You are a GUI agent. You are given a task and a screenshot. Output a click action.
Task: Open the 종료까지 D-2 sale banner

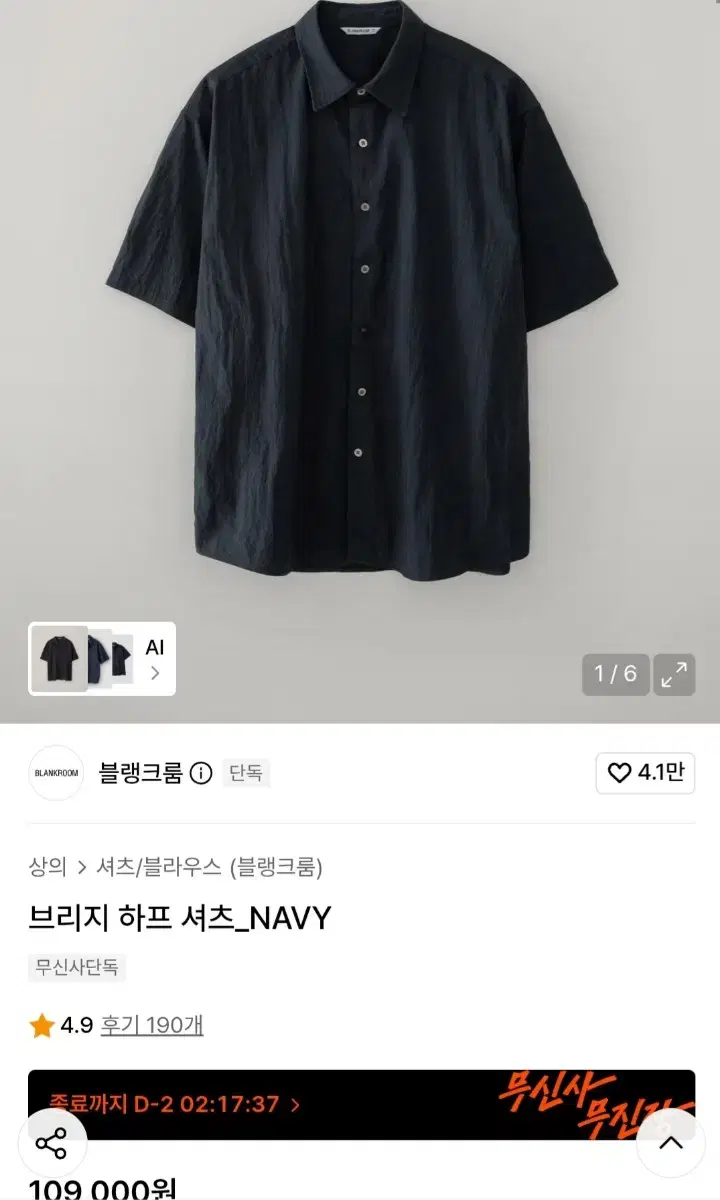point(361,1104)
